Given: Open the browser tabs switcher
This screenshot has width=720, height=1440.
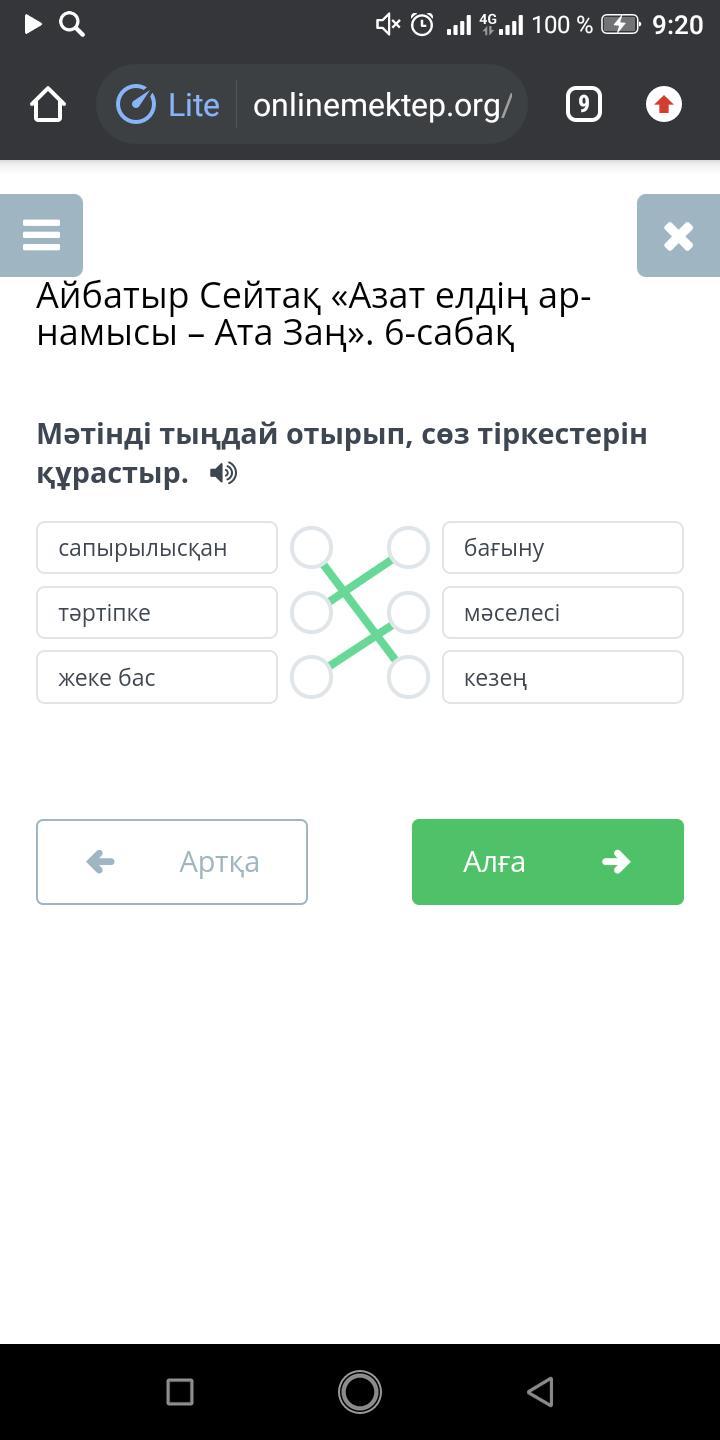Looking at the screenshot, I should tap(584, 104).
